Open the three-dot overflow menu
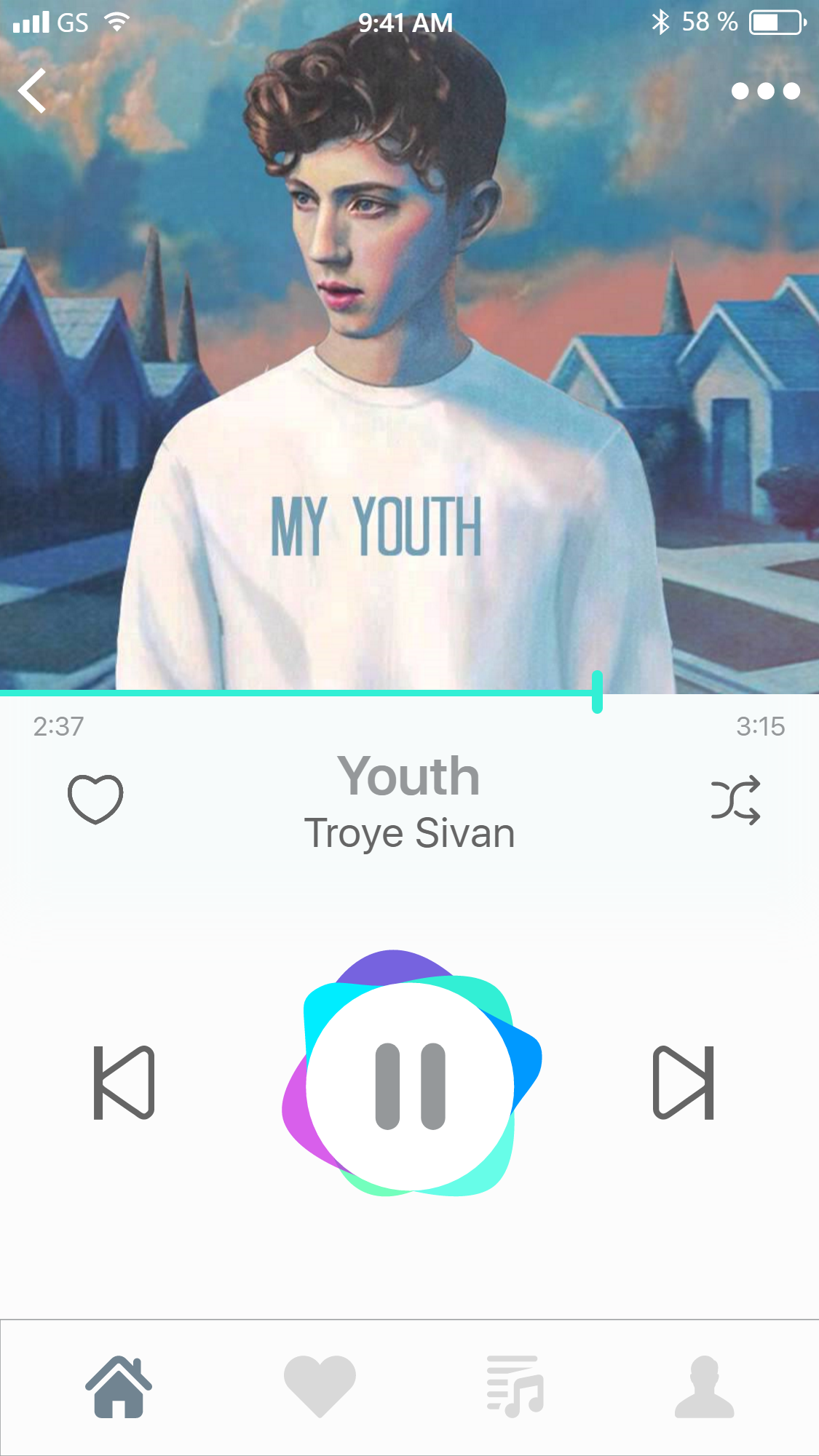 coord(765,91)
